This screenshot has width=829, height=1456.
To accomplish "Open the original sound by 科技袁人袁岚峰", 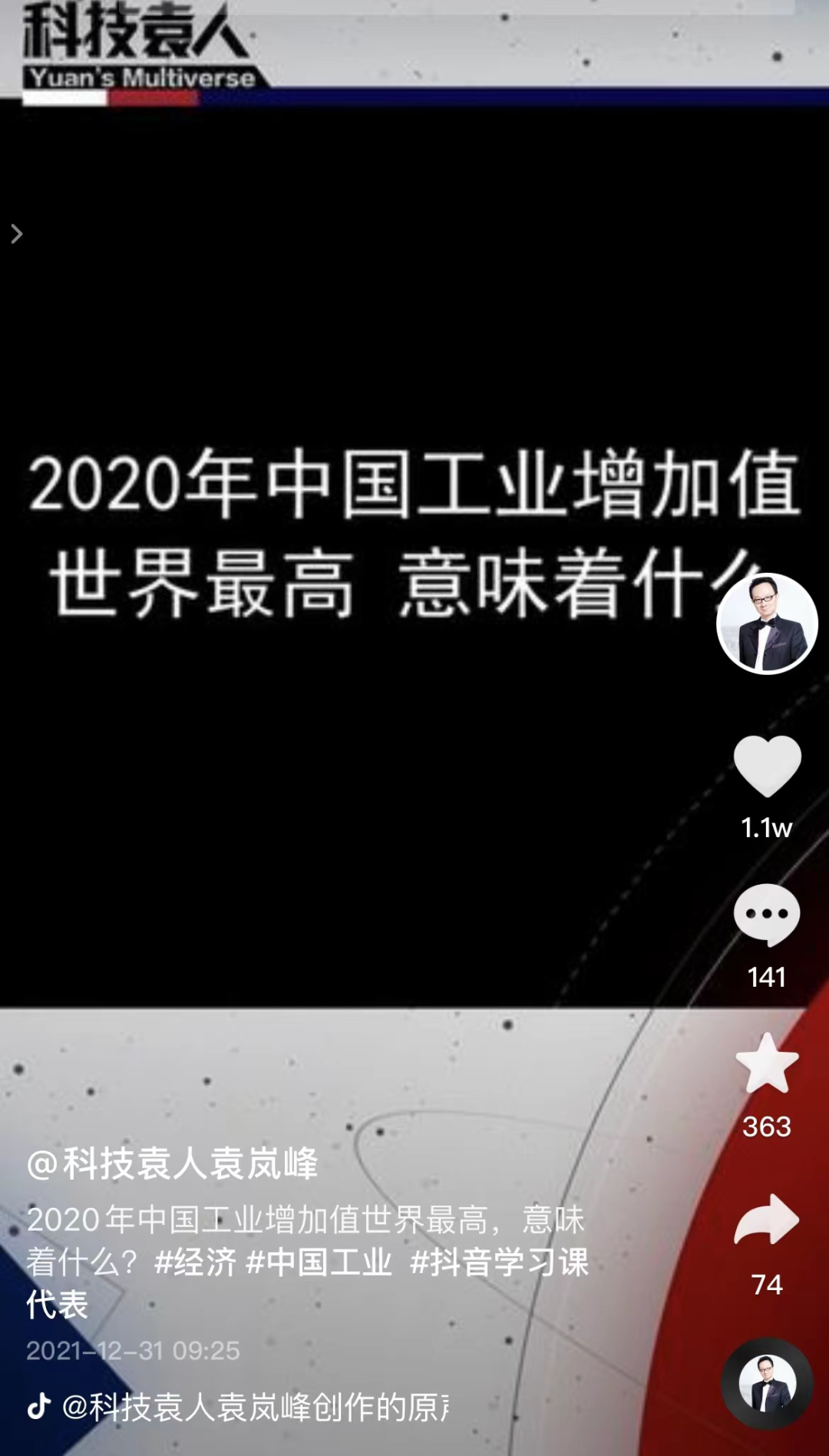I will tap(253, 1407).
